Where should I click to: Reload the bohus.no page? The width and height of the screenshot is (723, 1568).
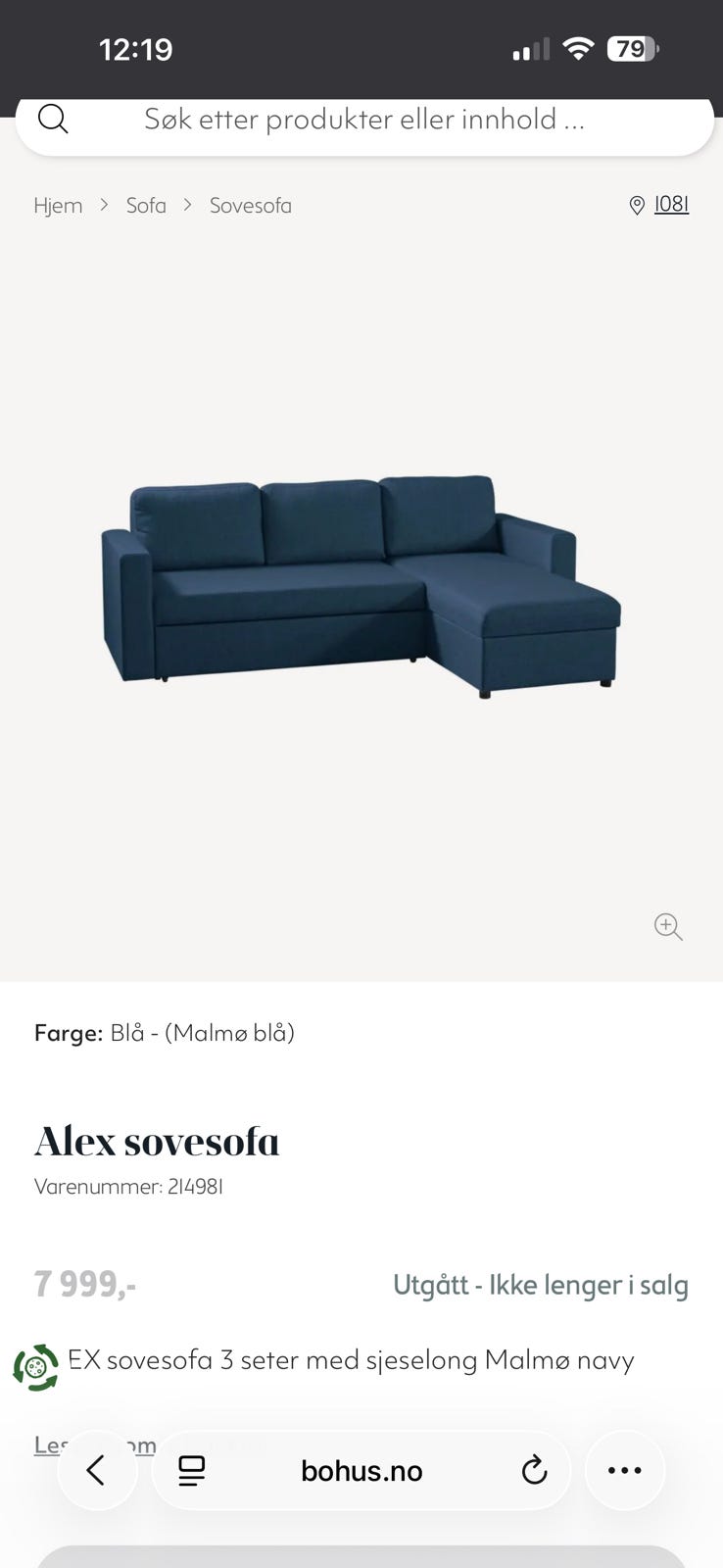click(534, 1470)
